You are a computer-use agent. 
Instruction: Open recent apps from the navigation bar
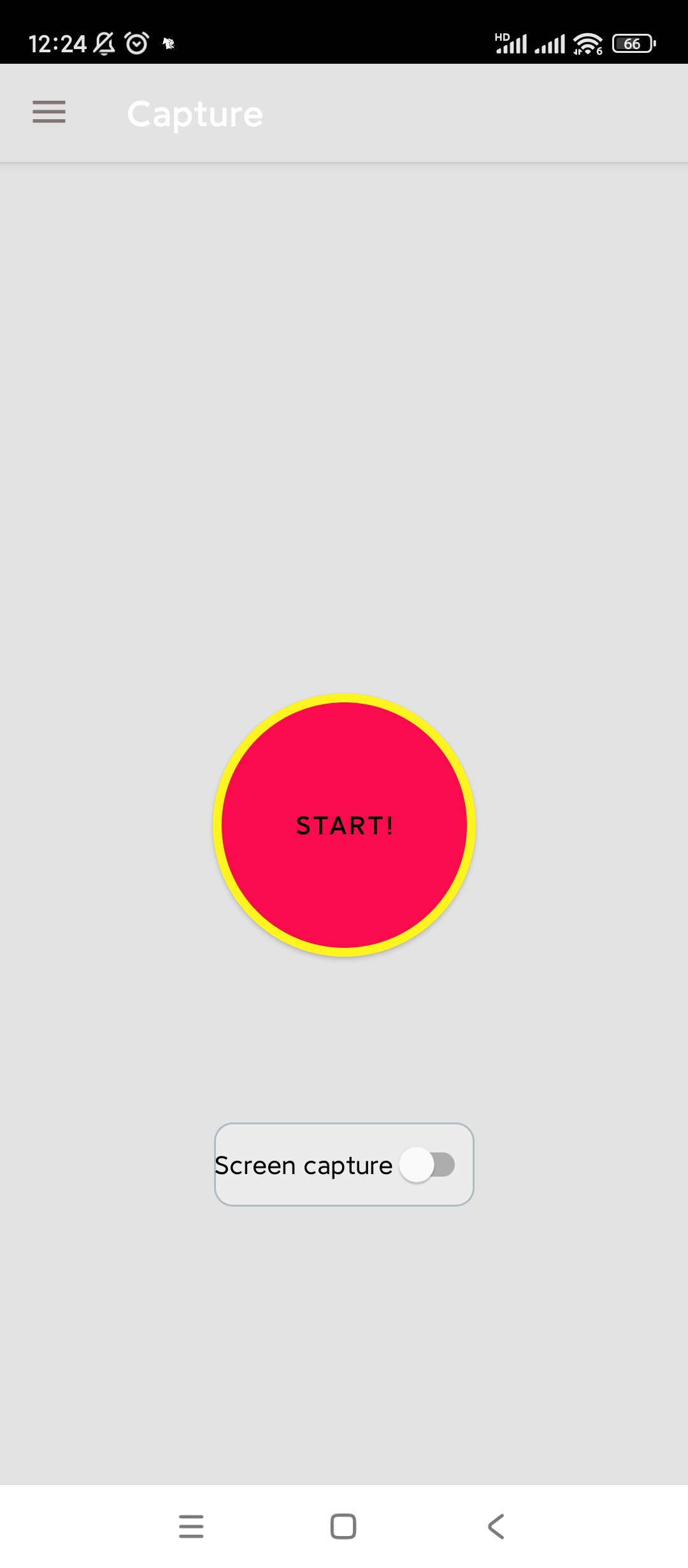191,1526
